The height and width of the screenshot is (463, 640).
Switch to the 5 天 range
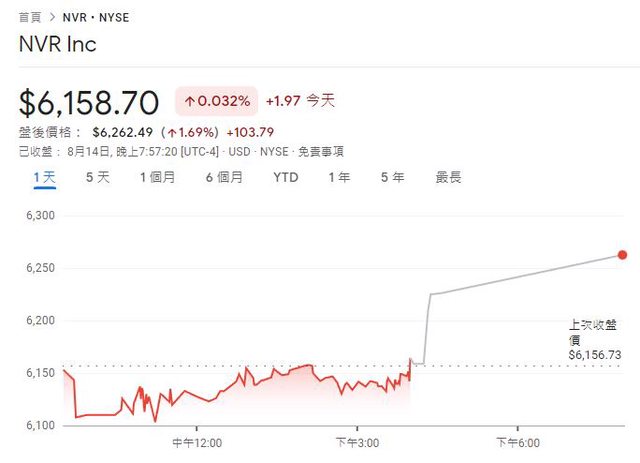pyautogui.click(x=97, y=177)
